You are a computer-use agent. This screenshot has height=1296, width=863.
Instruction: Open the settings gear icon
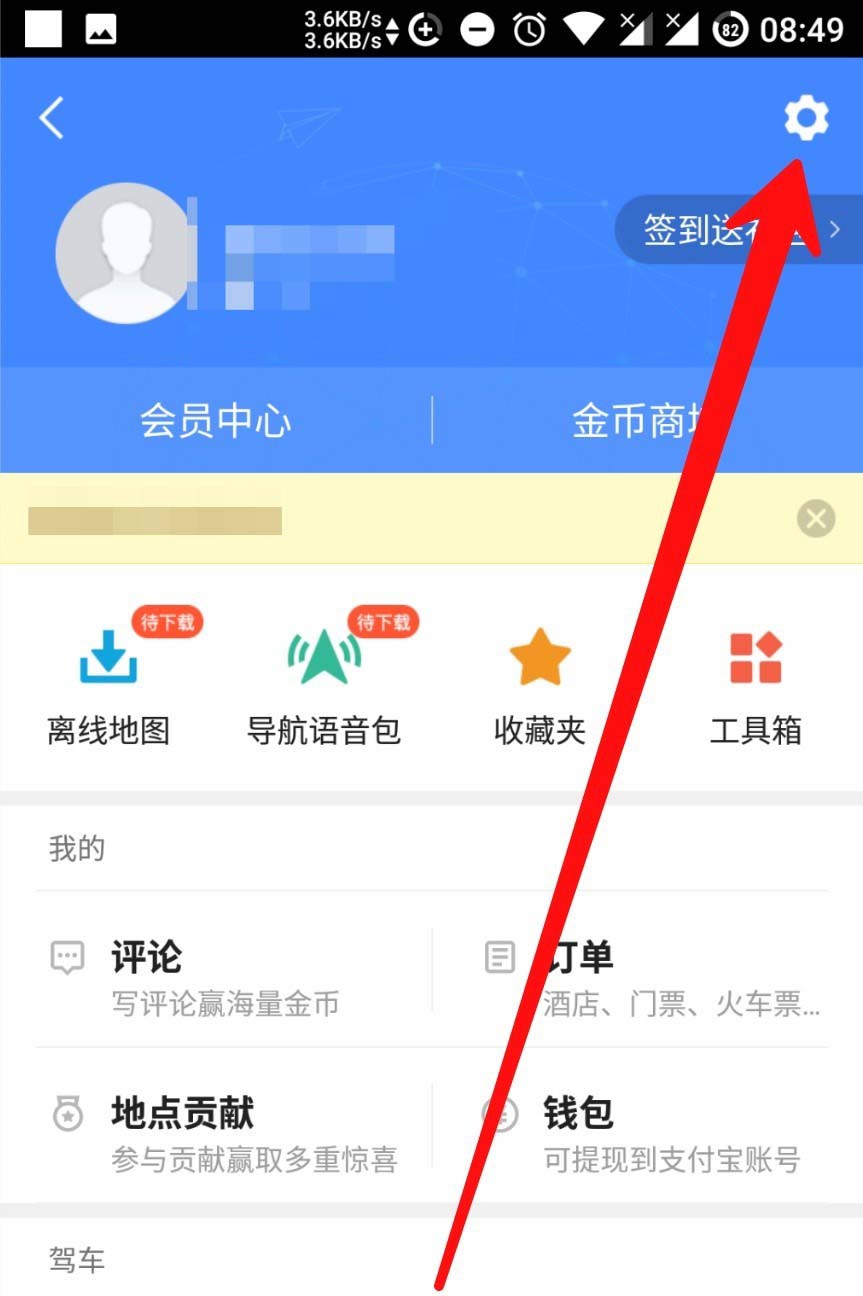pyautogui.click(x=806, y=119)
